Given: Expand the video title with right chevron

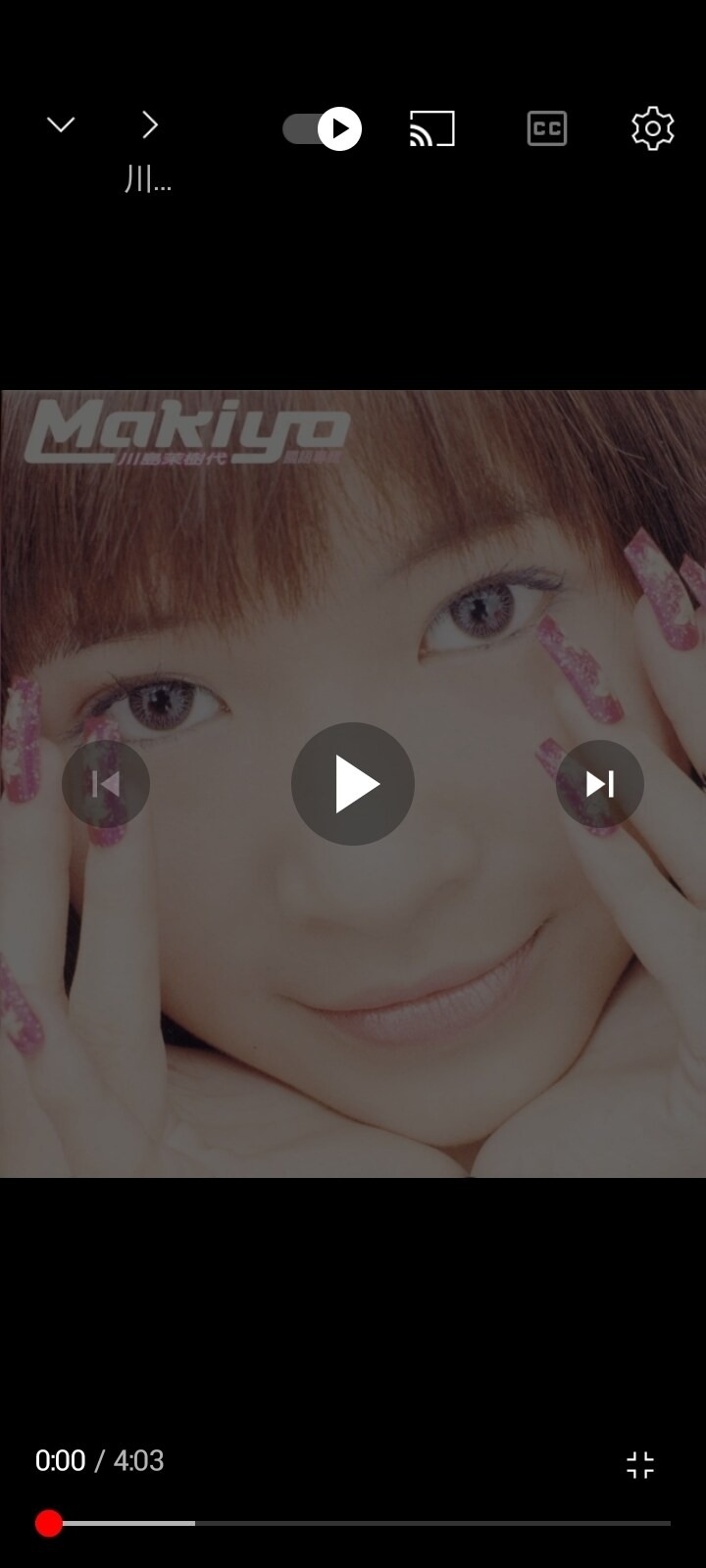Looking at the screenshot, I should click(149, 125).
